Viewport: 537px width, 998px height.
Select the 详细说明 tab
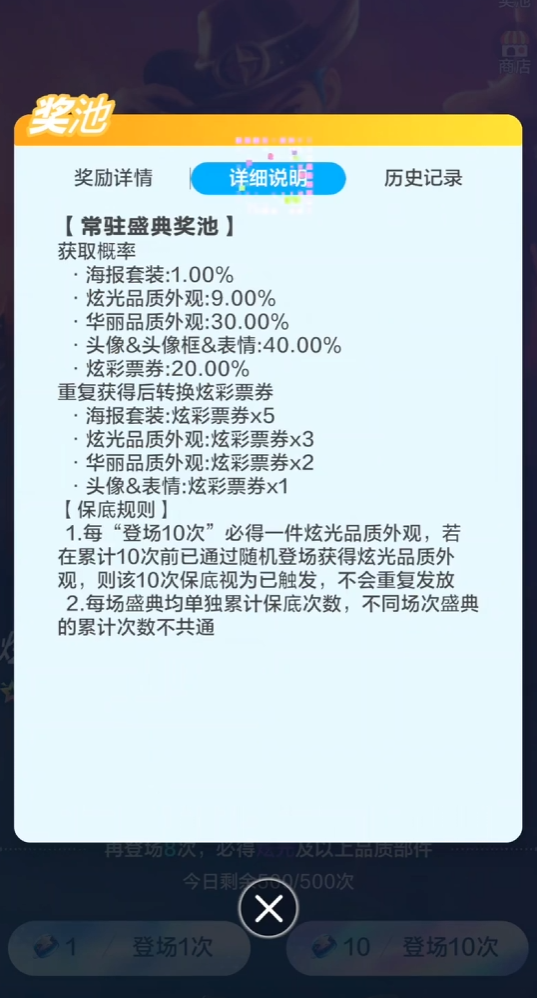[268, 178]
